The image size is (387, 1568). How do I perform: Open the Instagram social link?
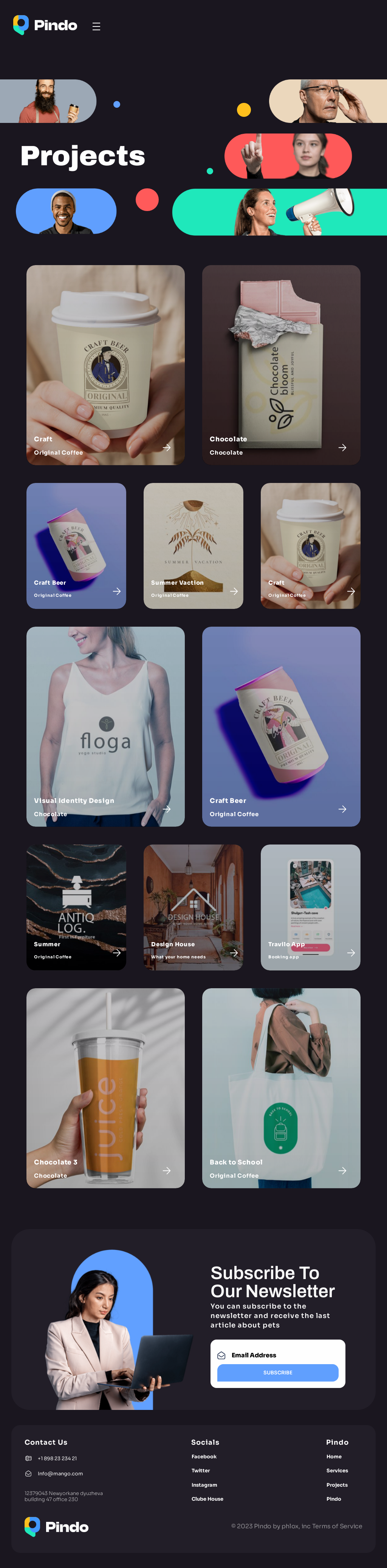[x=204, y=1485]
